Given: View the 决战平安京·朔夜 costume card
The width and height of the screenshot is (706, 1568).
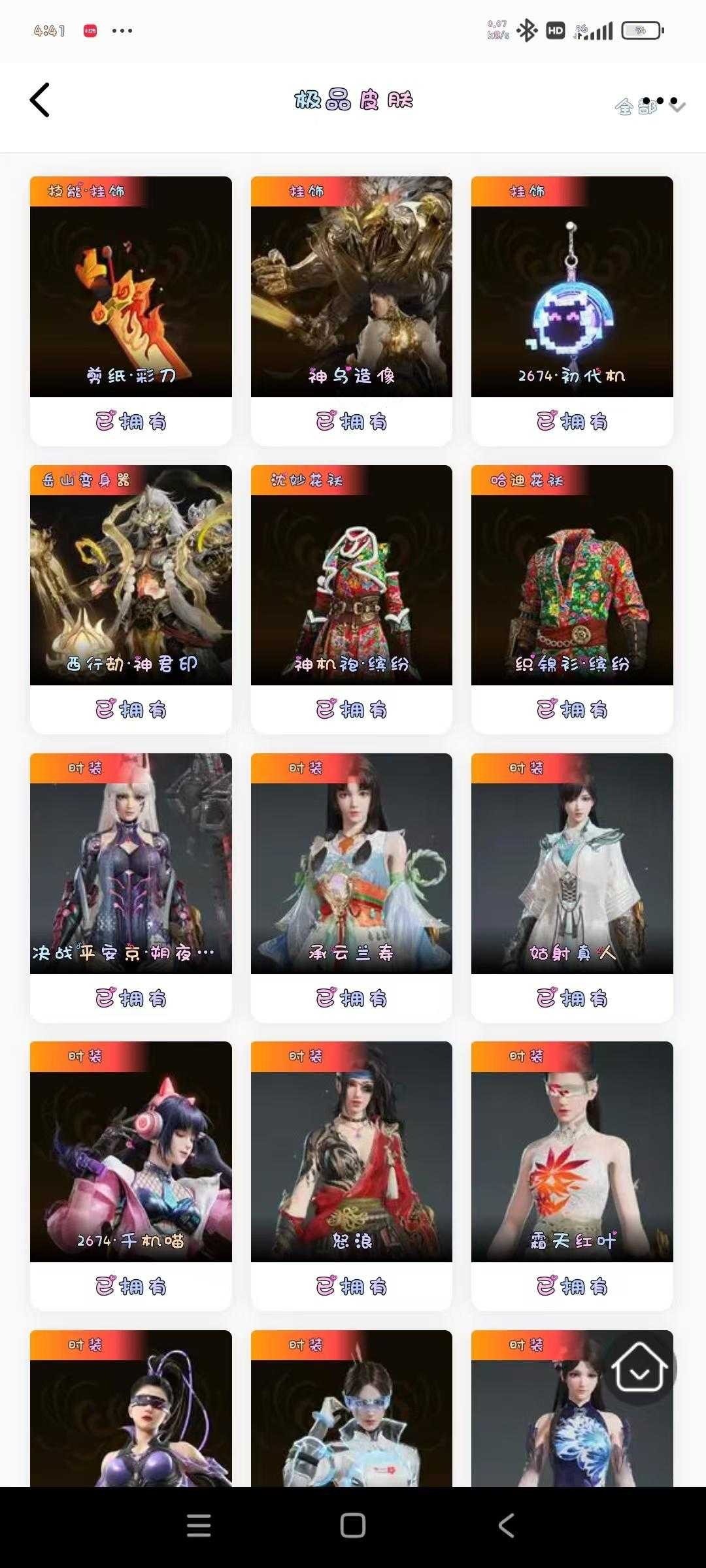Looking at the screenshot, I should (x=131, y=864).
